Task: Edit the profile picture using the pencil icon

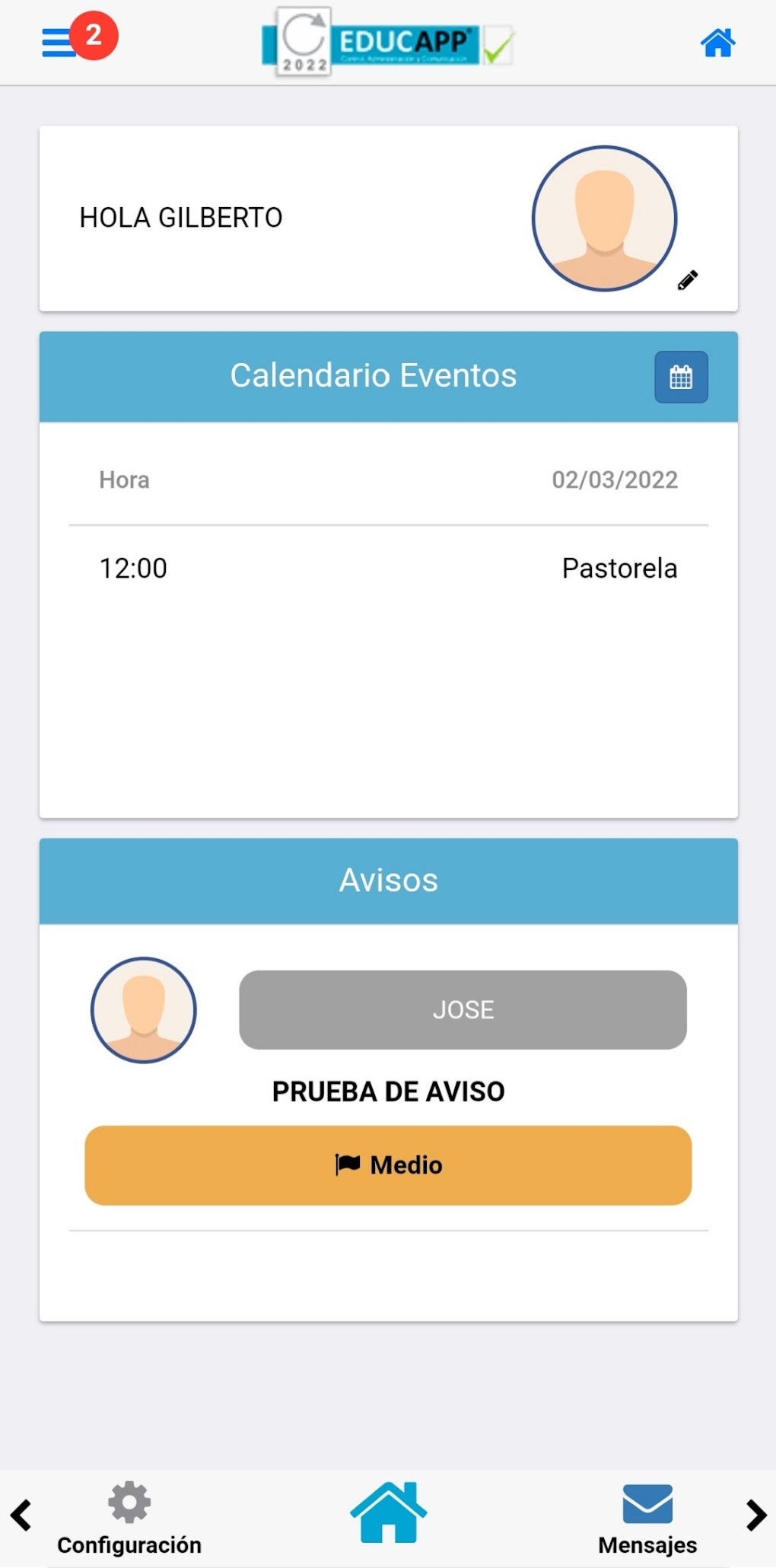Action: (x=685, y=279)
